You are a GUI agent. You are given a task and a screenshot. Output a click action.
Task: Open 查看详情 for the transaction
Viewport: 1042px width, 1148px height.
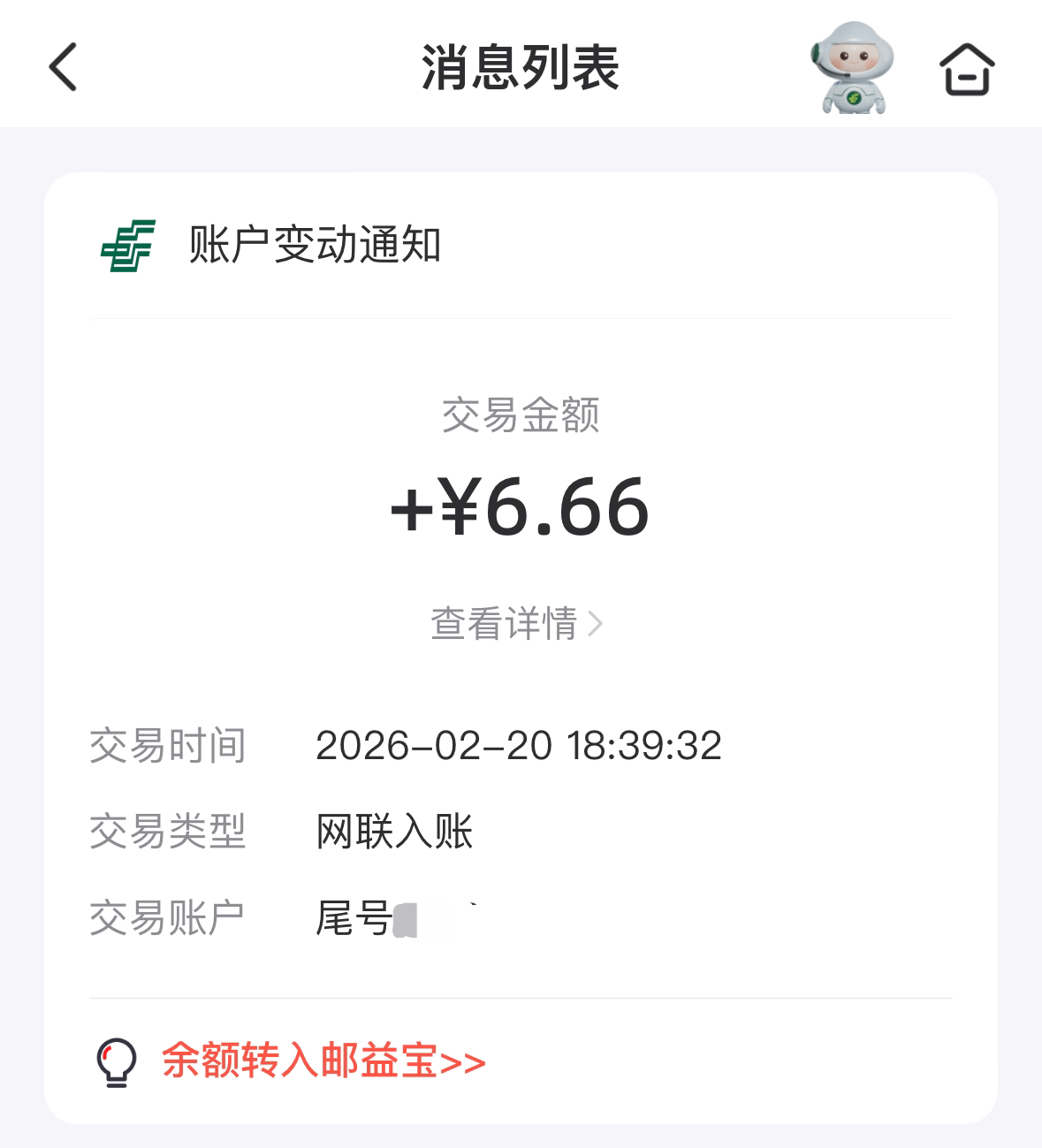point(516,624)
